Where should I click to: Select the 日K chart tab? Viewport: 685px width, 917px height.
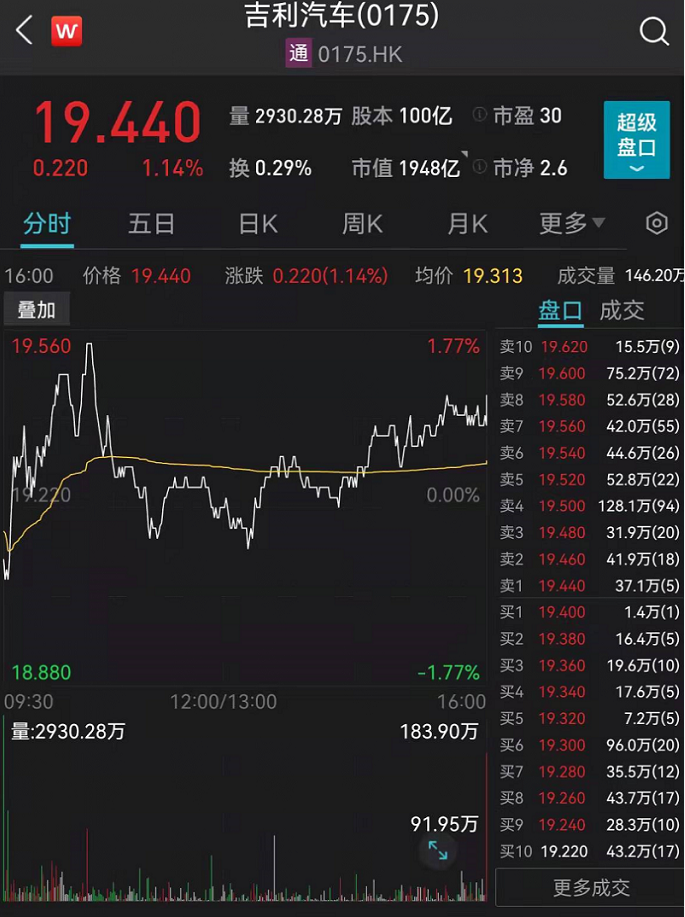tap(257, 223)
